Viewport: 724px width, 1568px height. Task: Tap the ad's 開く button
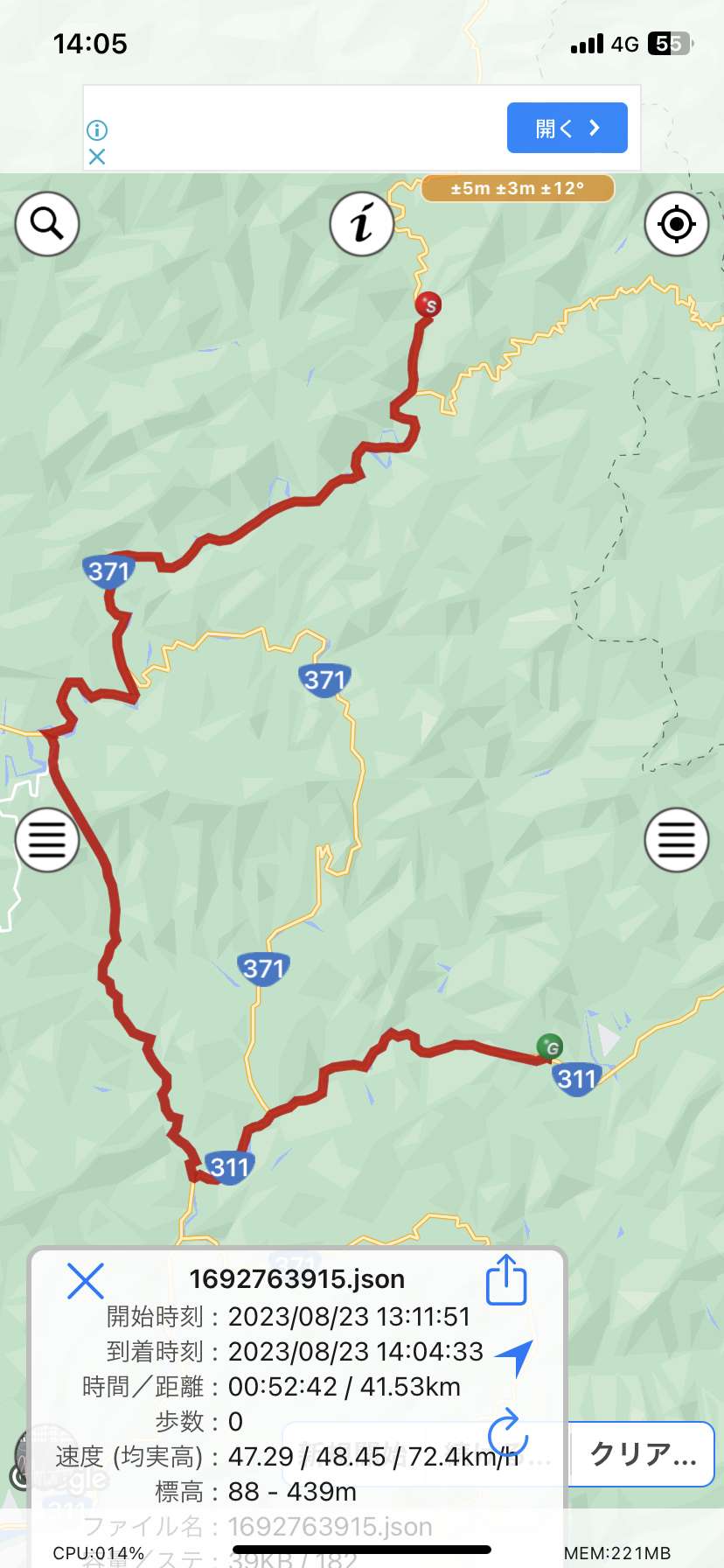pos(567,128)
